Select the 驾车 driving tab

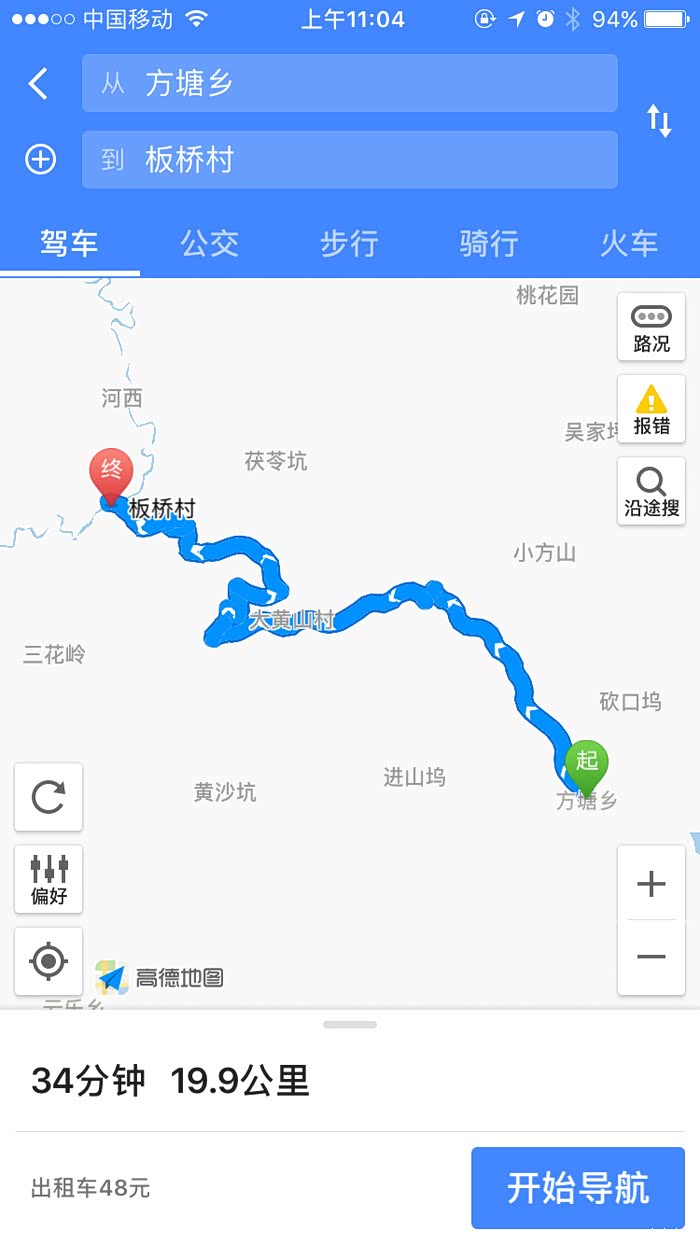[69, 243]
